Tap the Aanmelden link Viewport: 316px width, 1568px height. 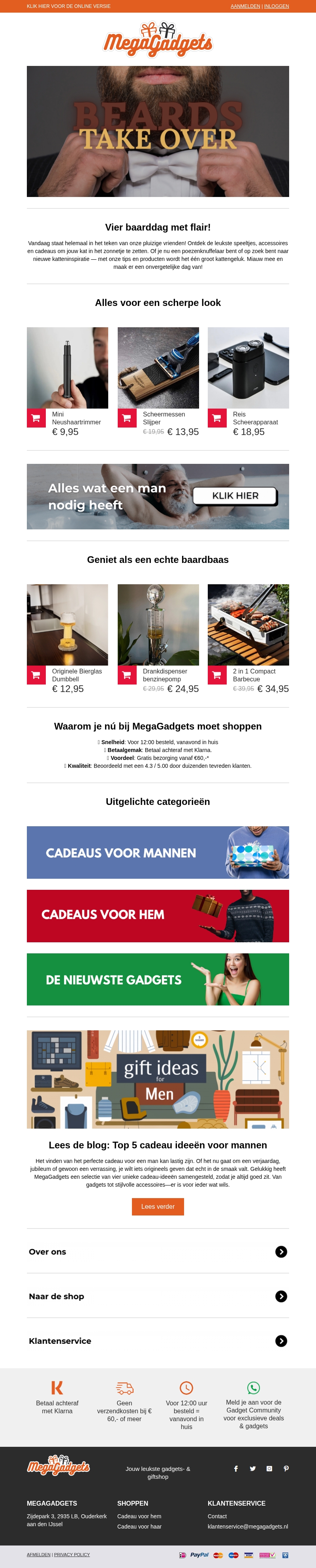[x=245, y=6]
